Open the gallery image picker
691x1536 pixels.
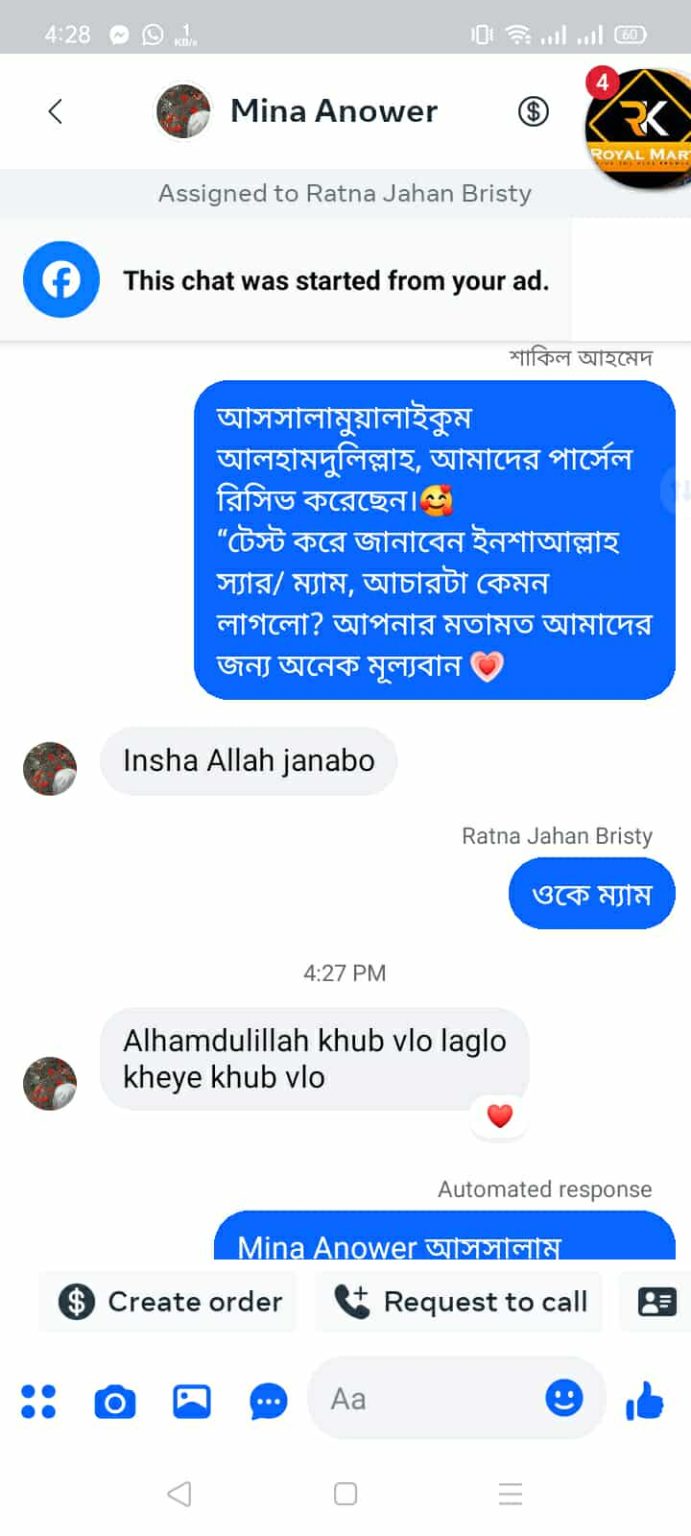coord(192,1401)
